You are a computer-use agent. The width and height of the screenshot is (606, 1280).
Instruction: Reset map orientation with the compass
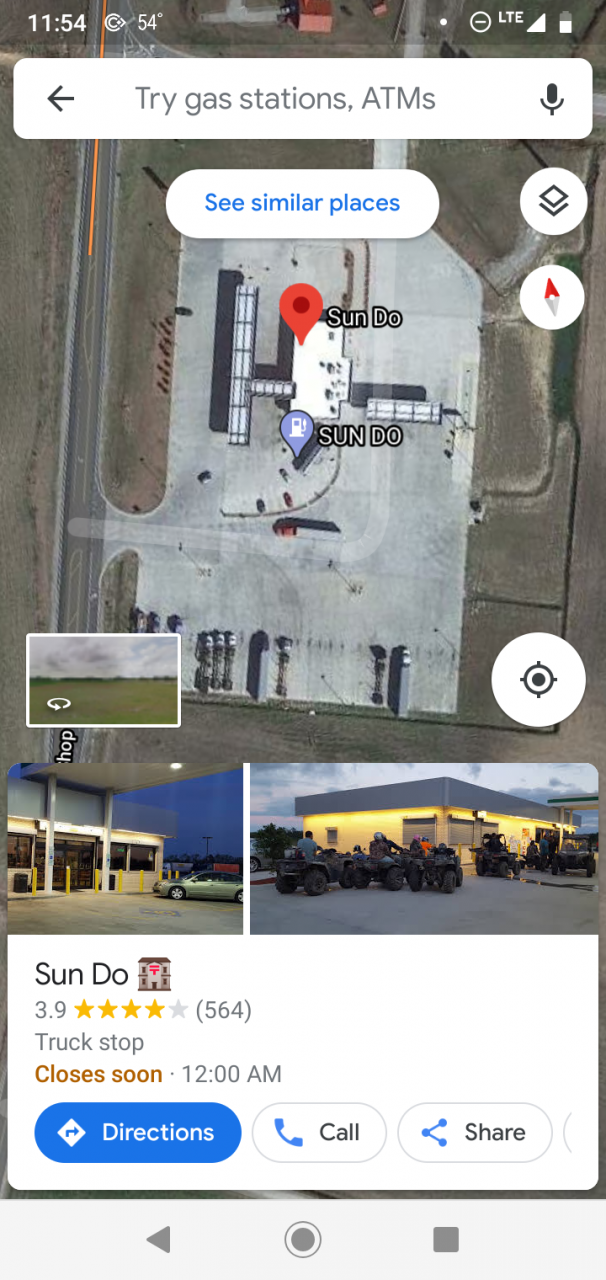pos(552,297)
